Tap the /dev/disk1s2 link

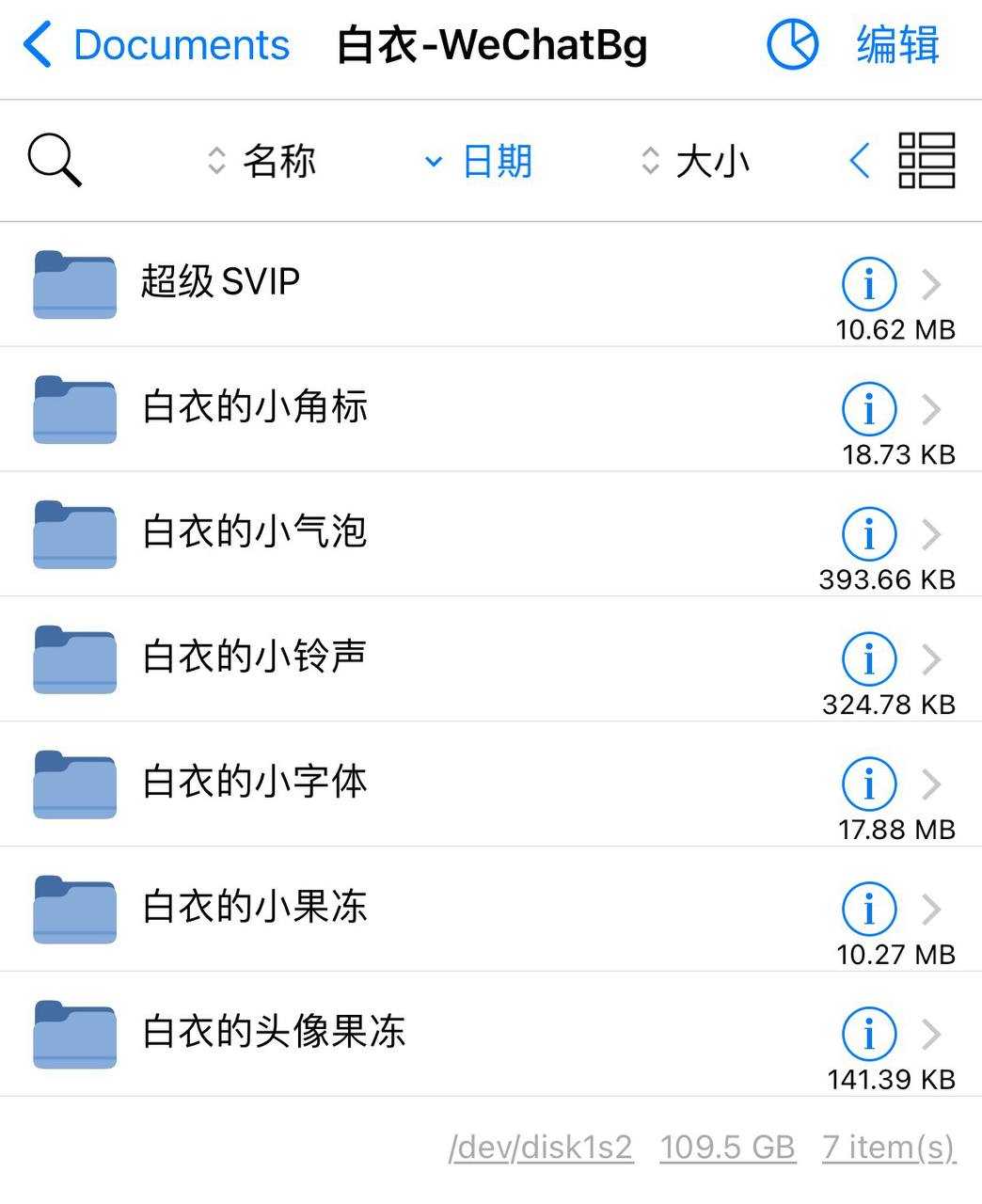541,1148
